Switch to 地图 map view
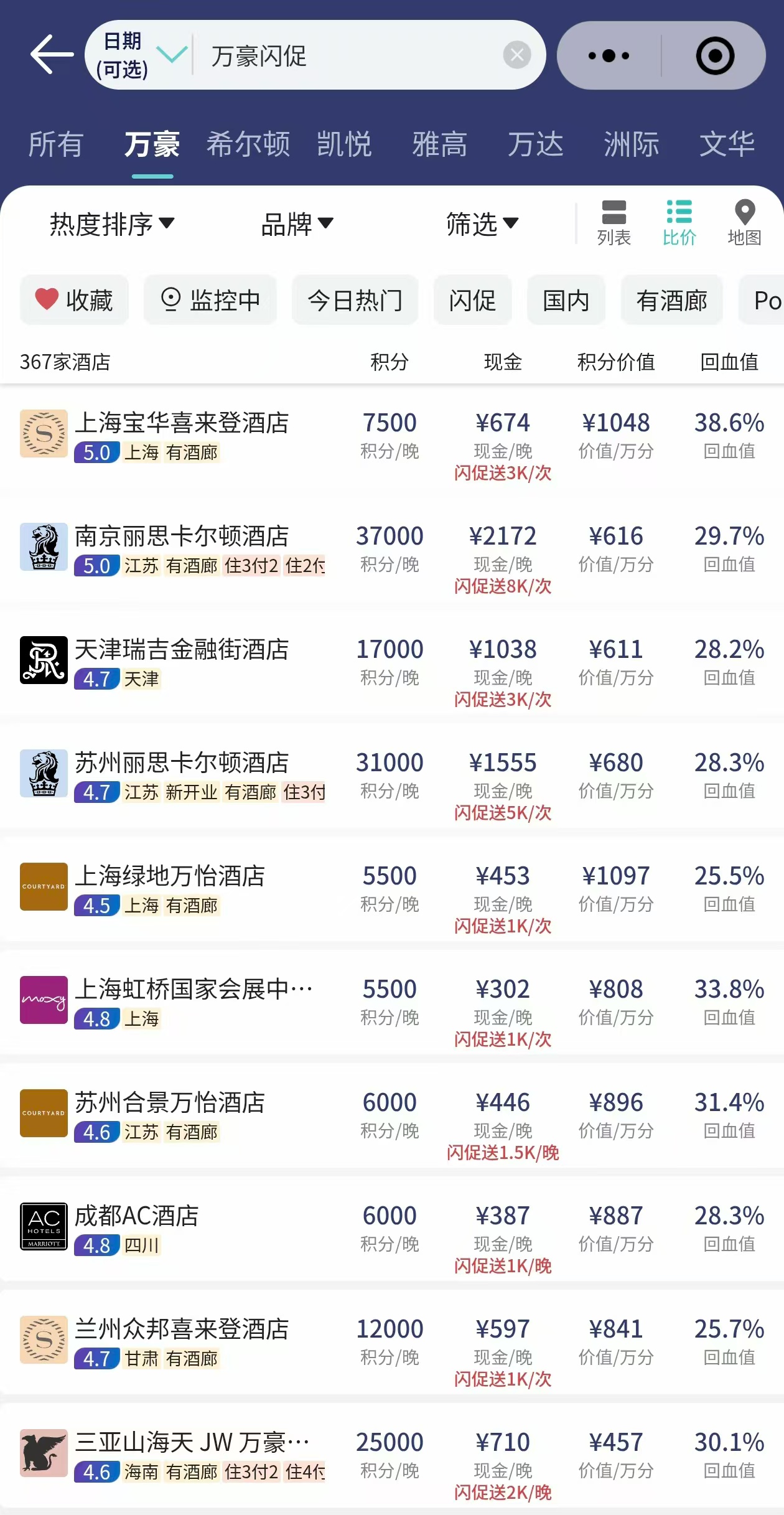784x1515 pixels. (744, 223)
